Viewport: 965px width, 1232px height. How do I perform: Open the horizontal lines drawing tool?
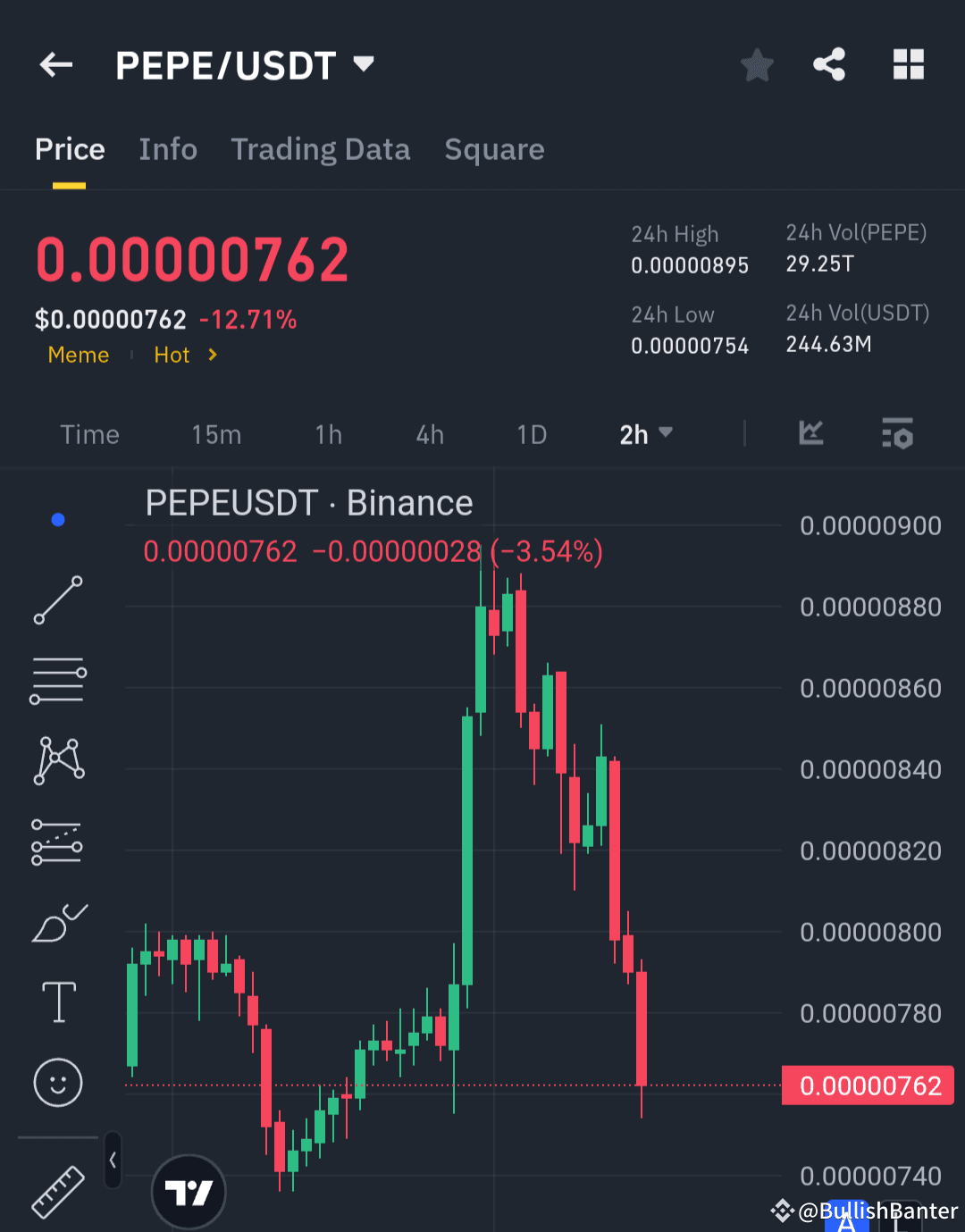click(x=57, y=679)
